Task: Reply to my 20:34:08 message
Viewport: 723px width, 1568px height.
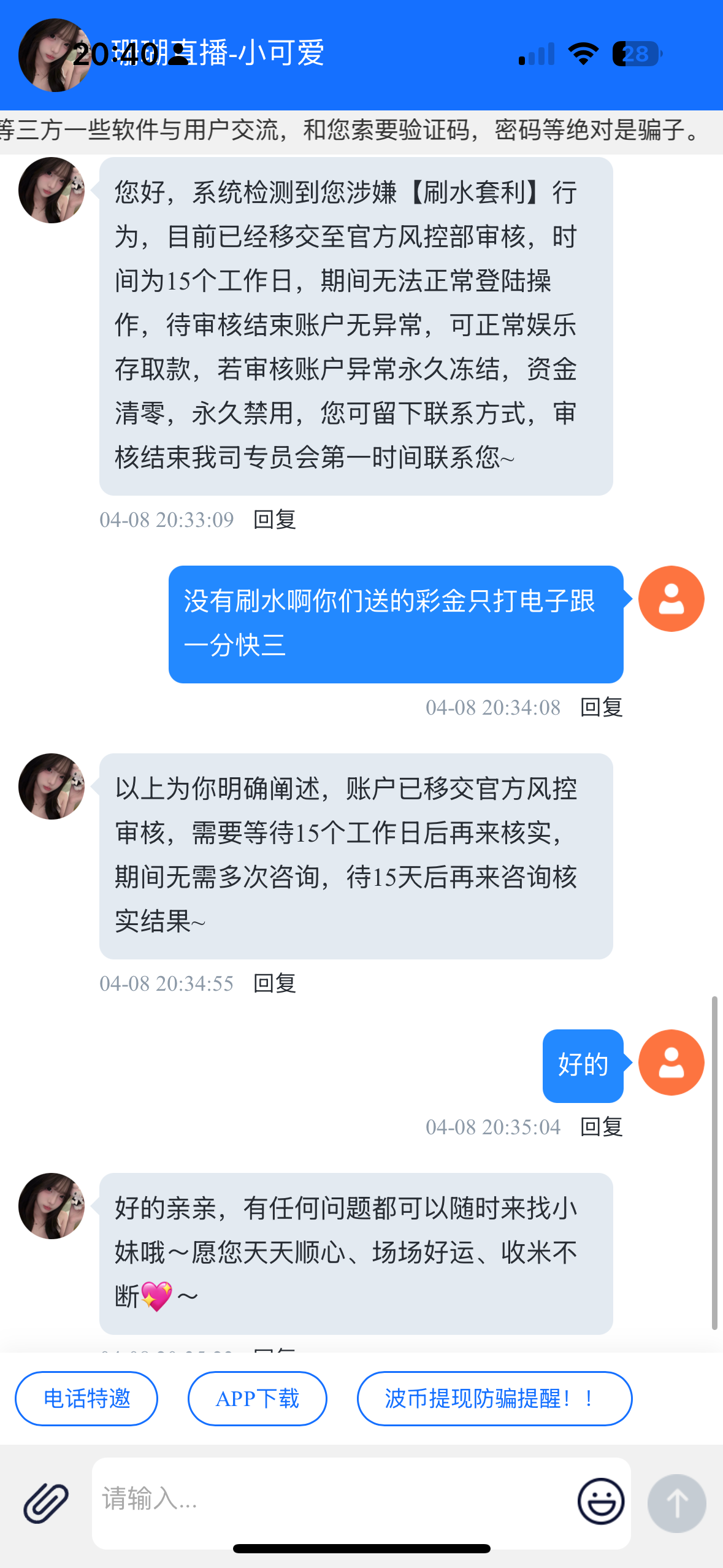Action: point(601,707)
